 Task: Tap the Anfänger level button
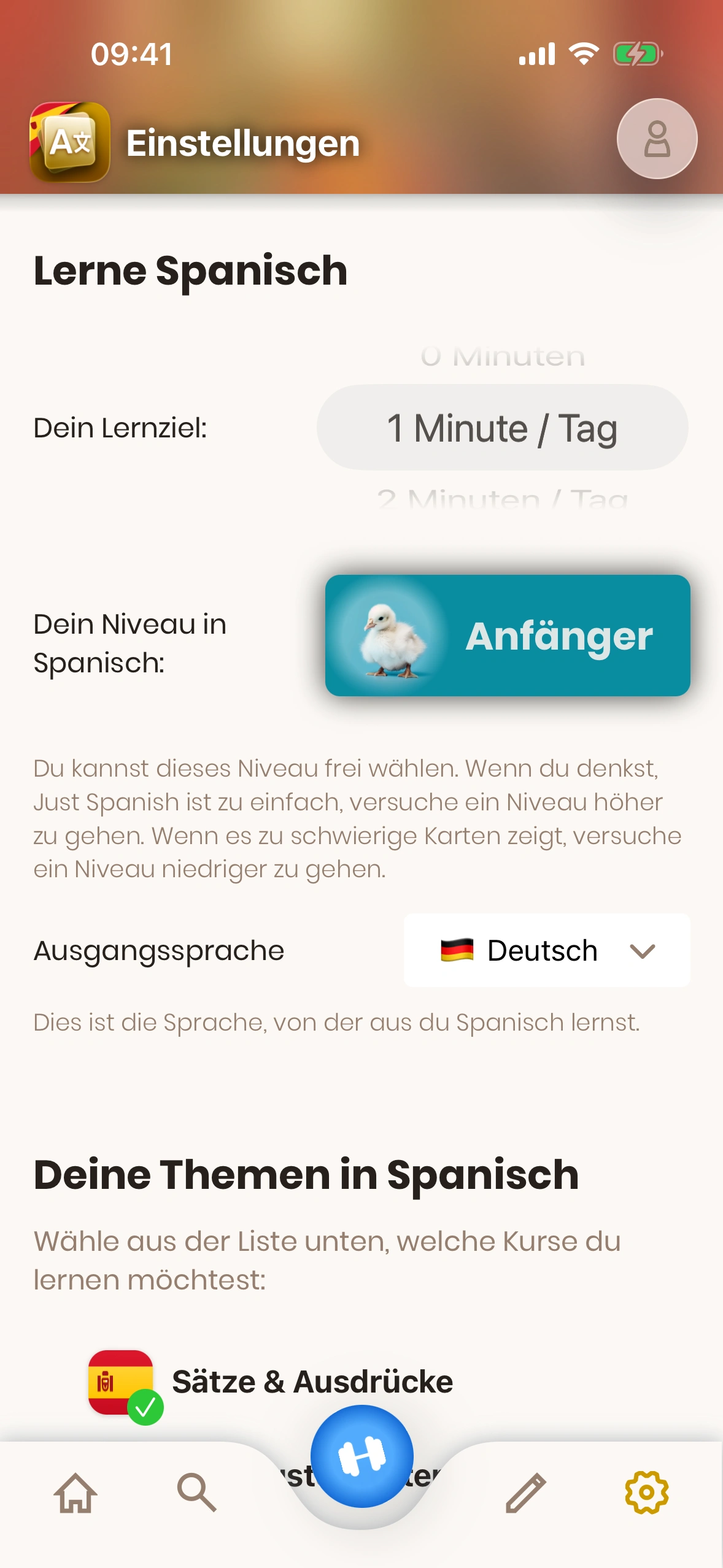(x=508, y=635)
